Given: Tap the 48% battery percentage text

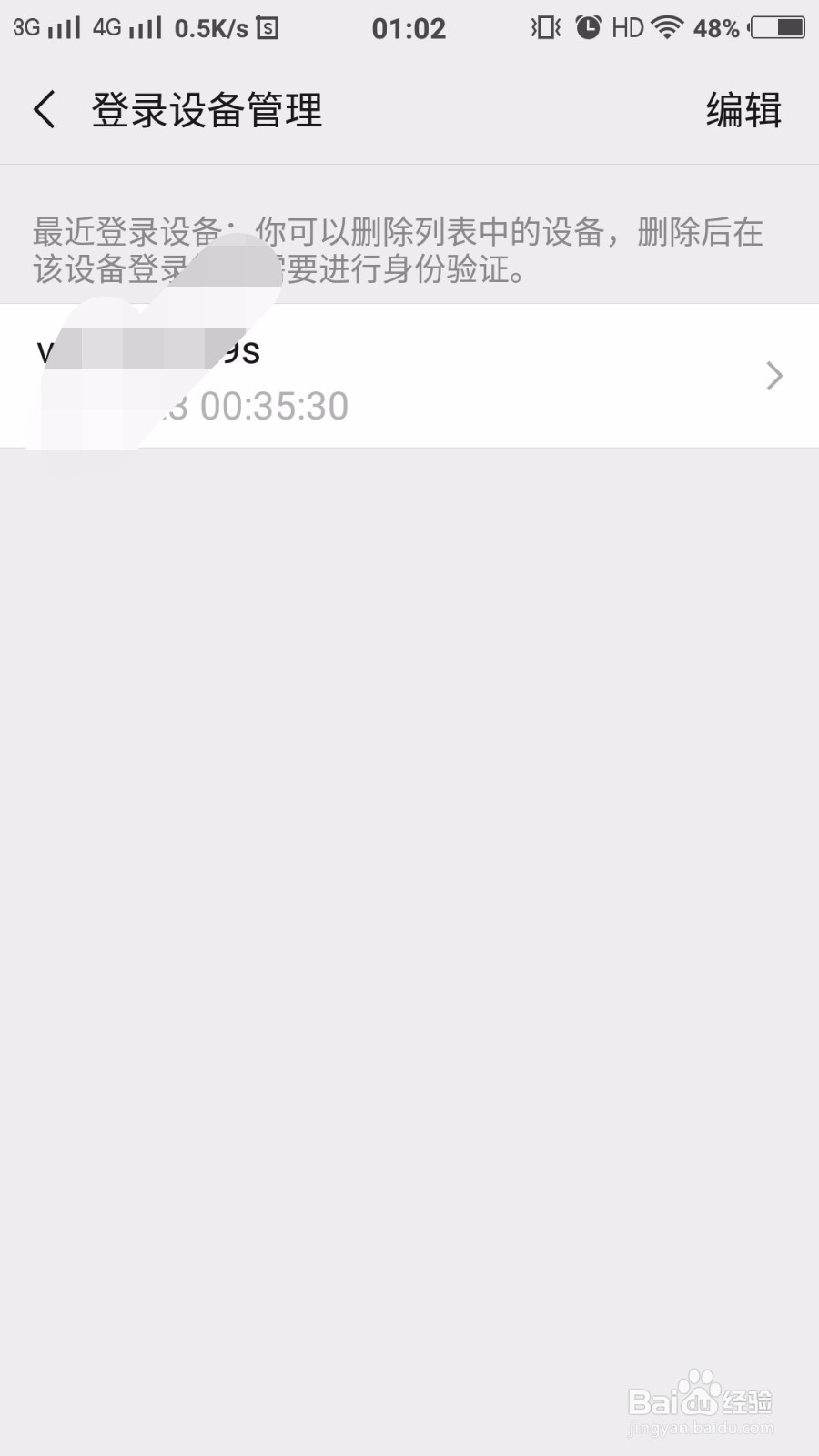Looking at the screenshot, I should (715, 27).
